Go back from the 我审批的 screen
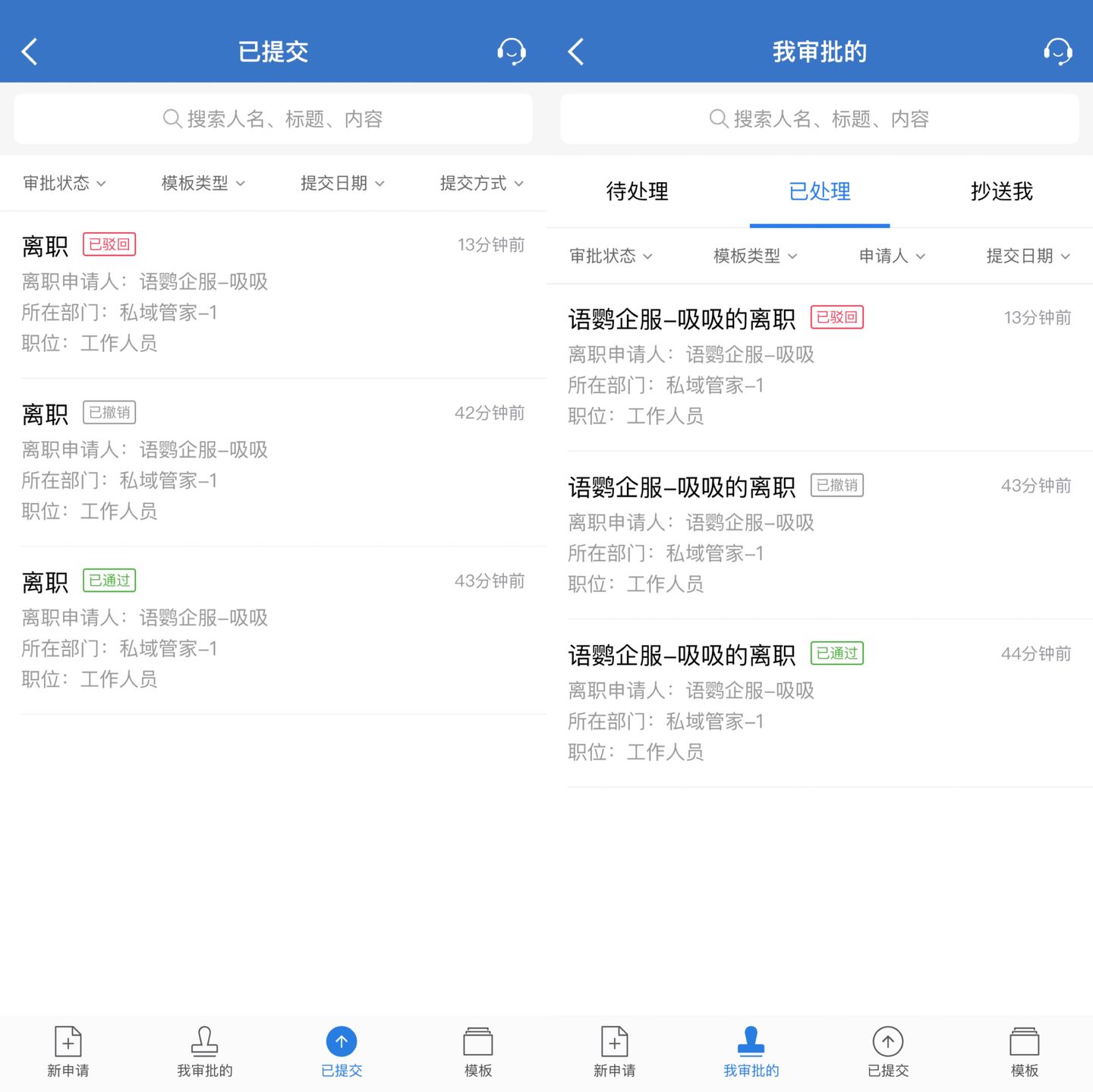Image resolution: width=1093 pixels, height=1092 pixels. (577, 52)
